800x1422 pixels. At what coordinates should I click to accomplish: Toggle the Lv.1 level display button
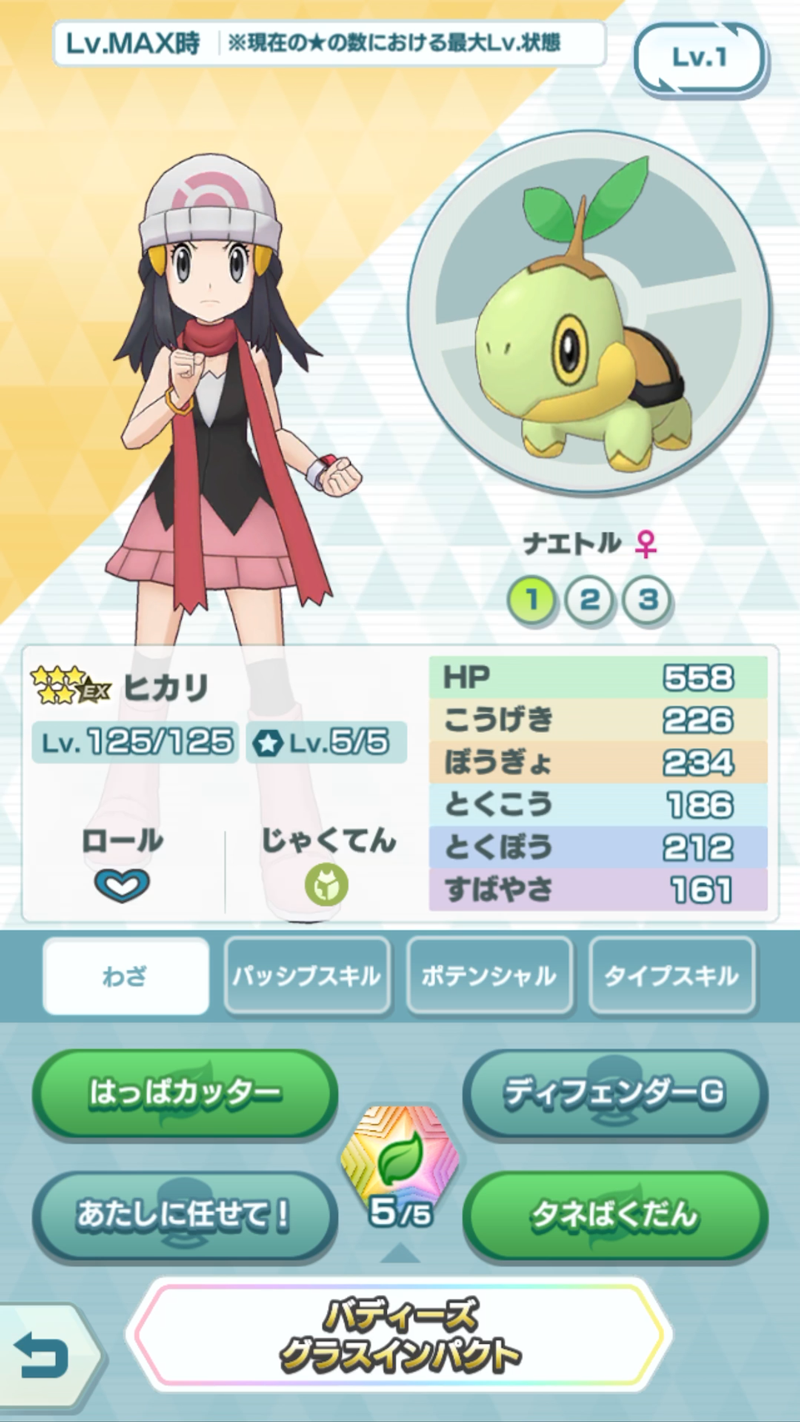698,58
